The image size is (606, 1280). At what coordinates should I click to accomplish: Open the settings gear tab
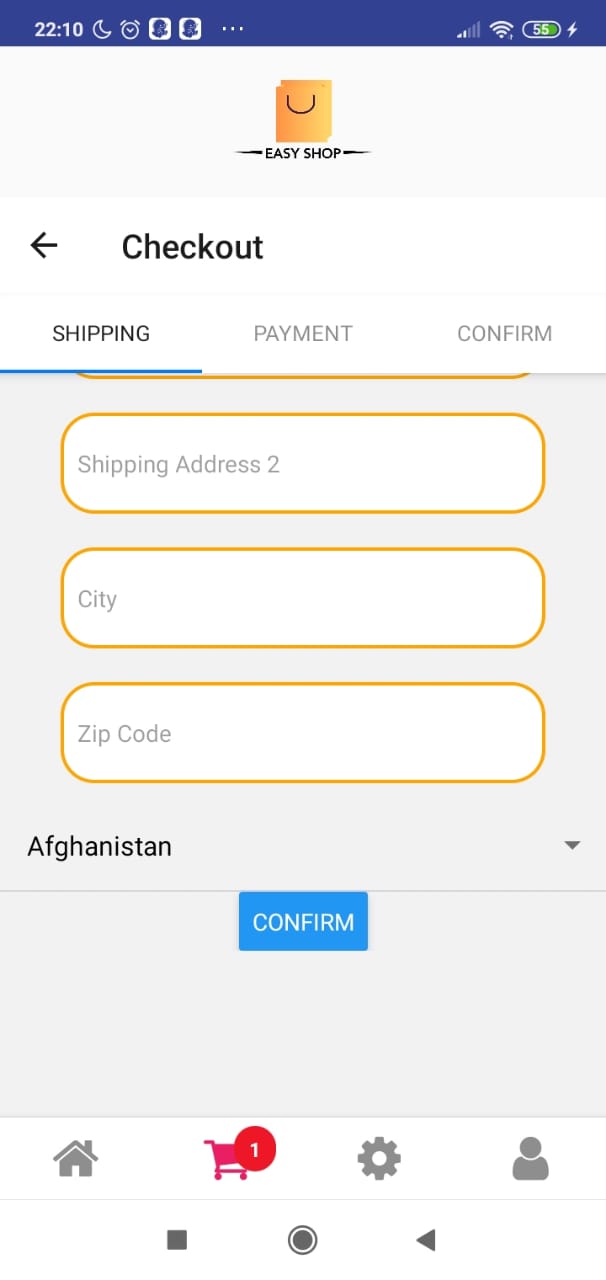tap(379, 1159)
